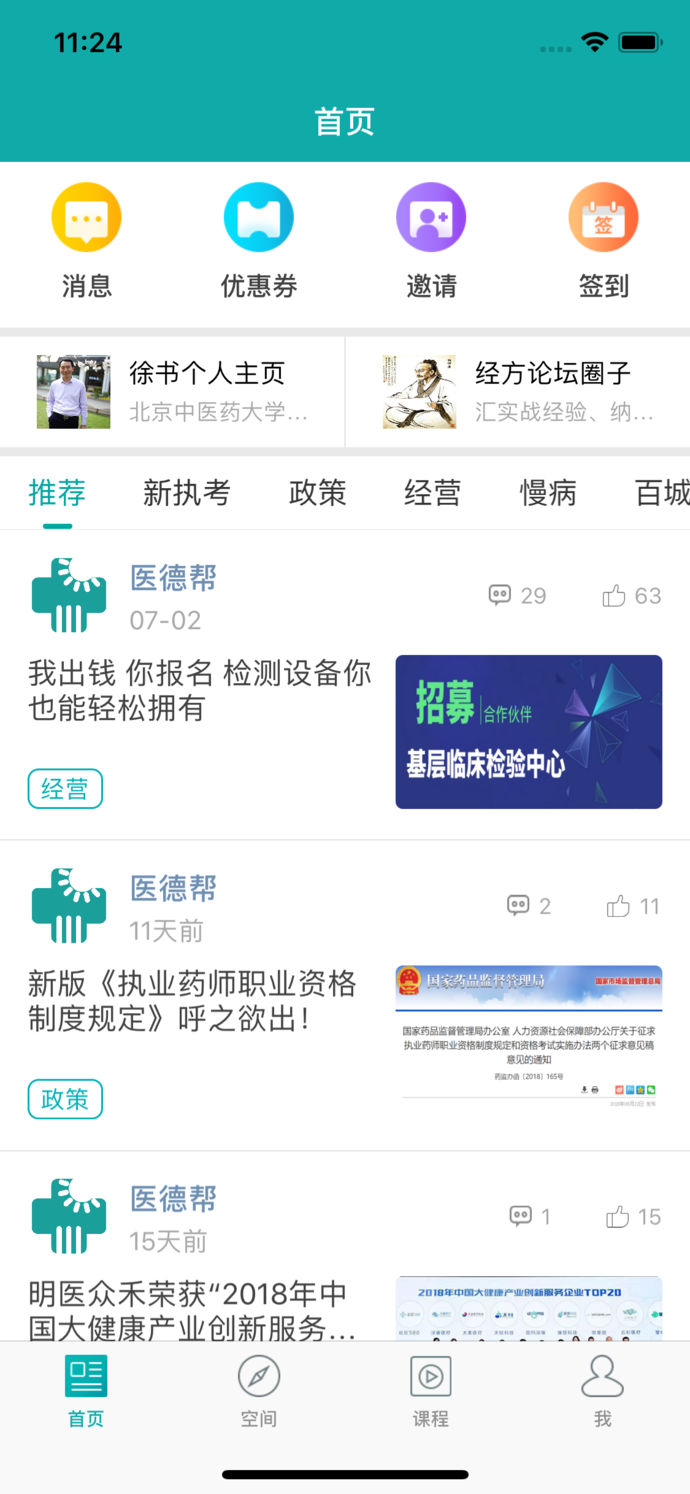Open 徐书个人主页 card
The height and width of the screenshot is (1494, 690).
pos(172,391)
